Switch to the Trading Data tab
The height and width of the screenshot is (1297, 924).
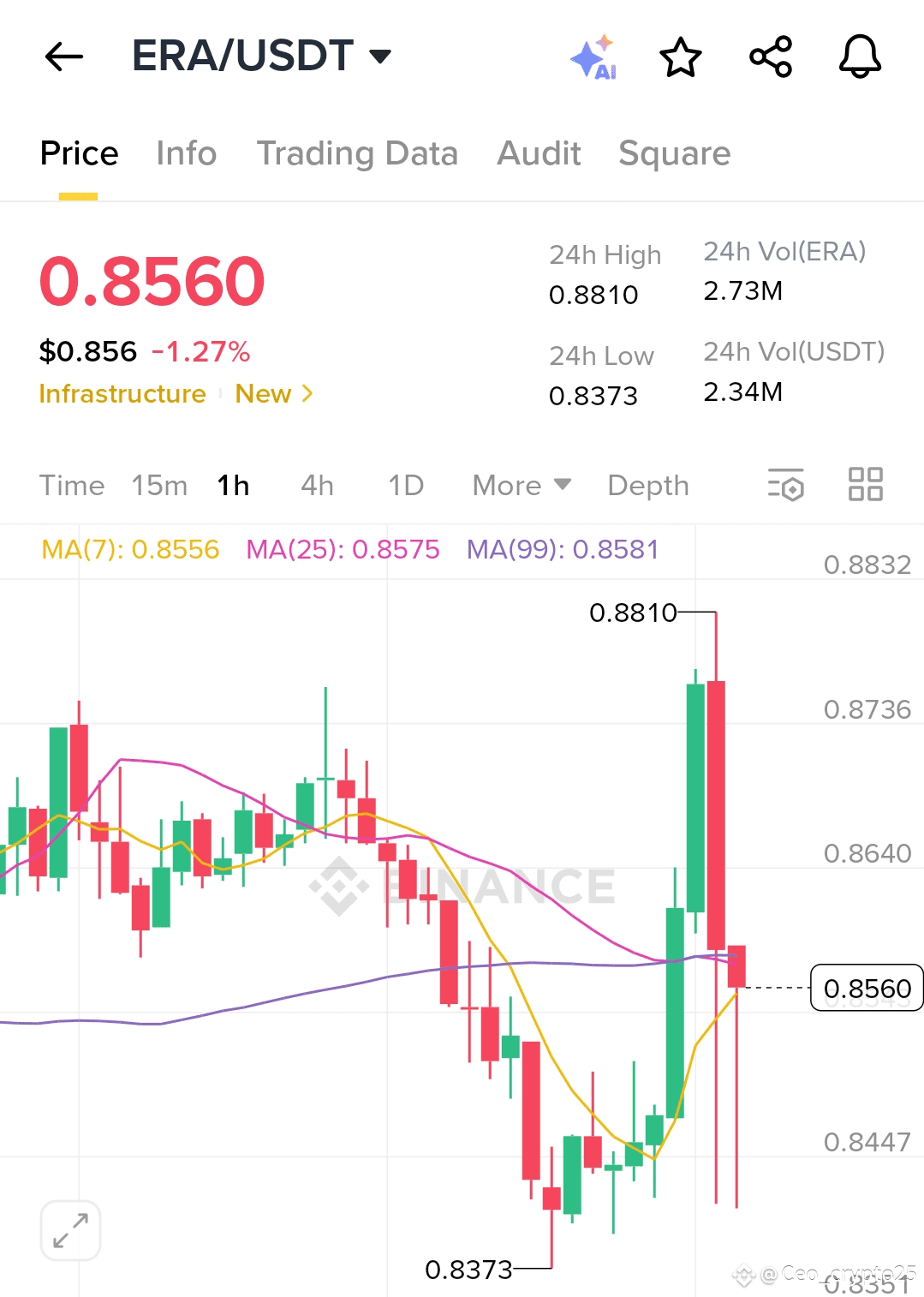click(x=357, y=154)
